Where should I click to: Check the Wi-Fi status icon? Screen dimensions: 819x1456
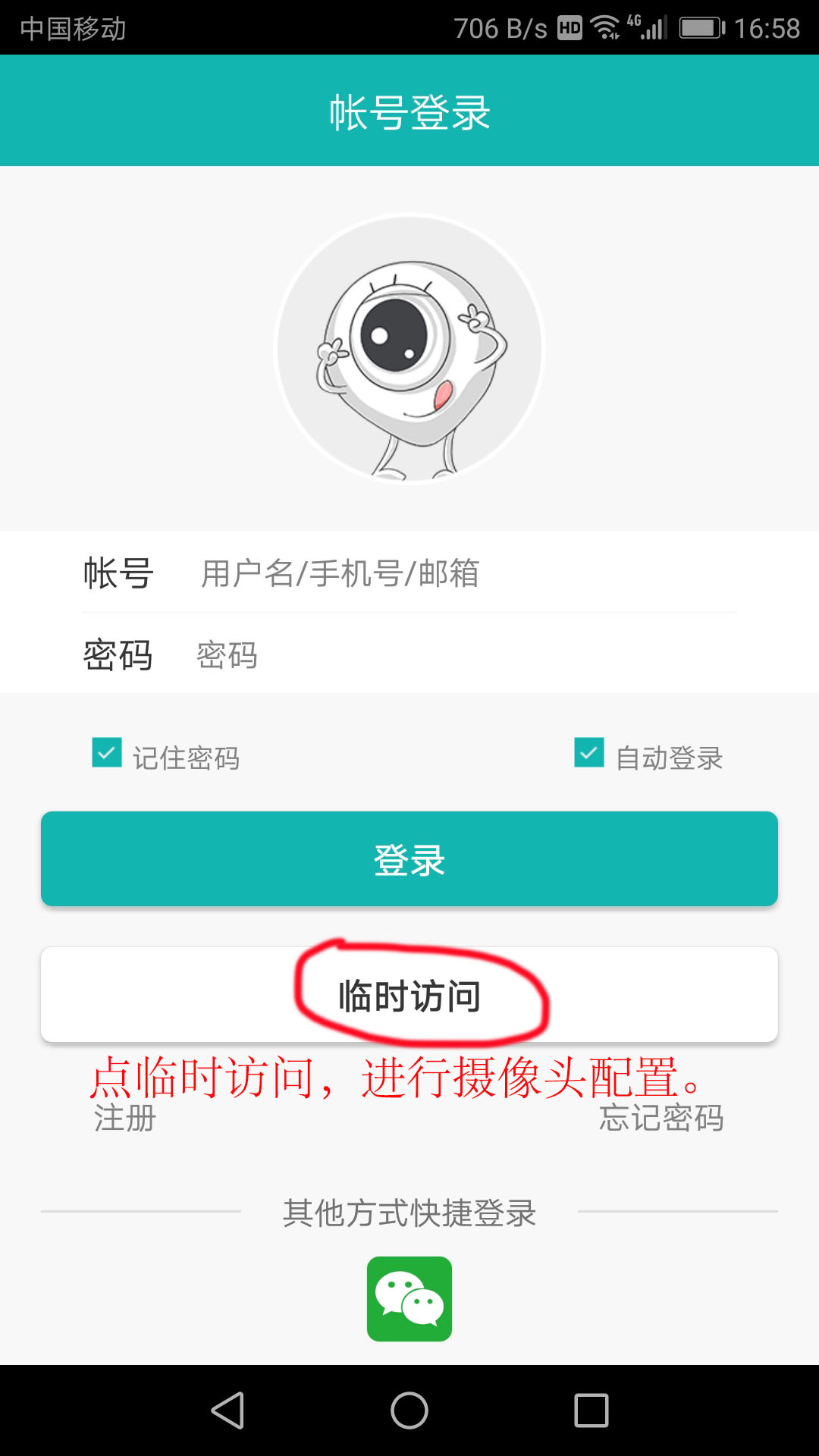tap(607, 25)
